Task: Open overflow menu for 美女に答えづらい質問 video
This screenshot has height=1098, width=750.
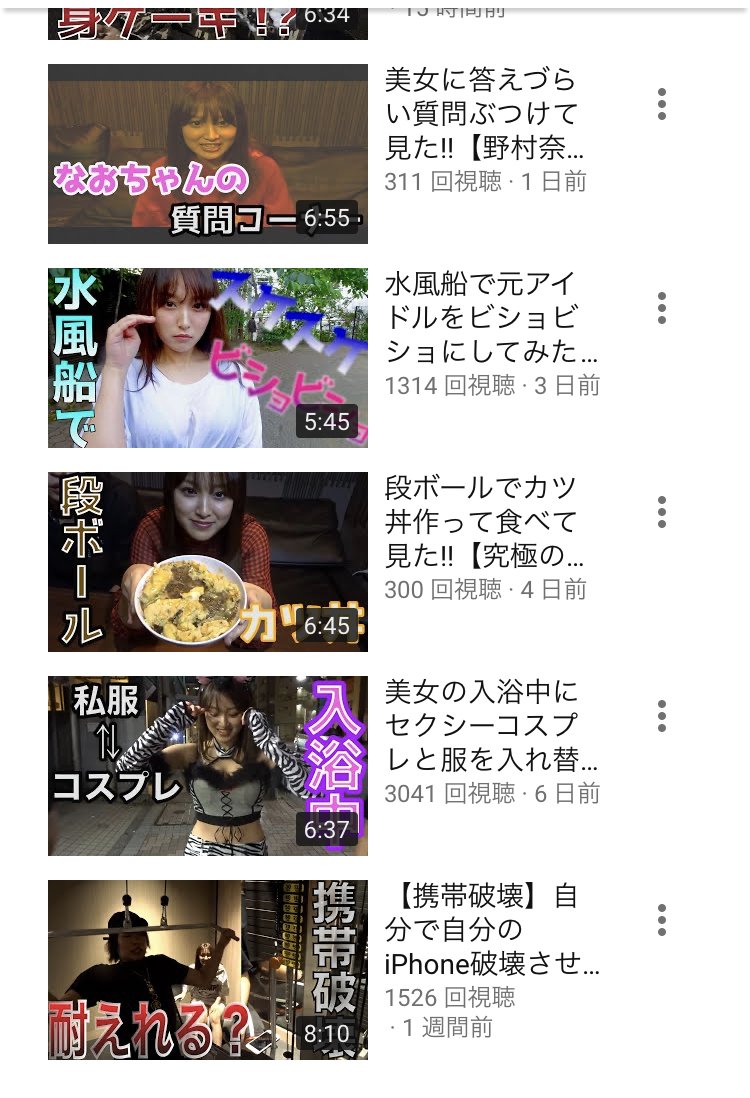Action: point(662,104)
